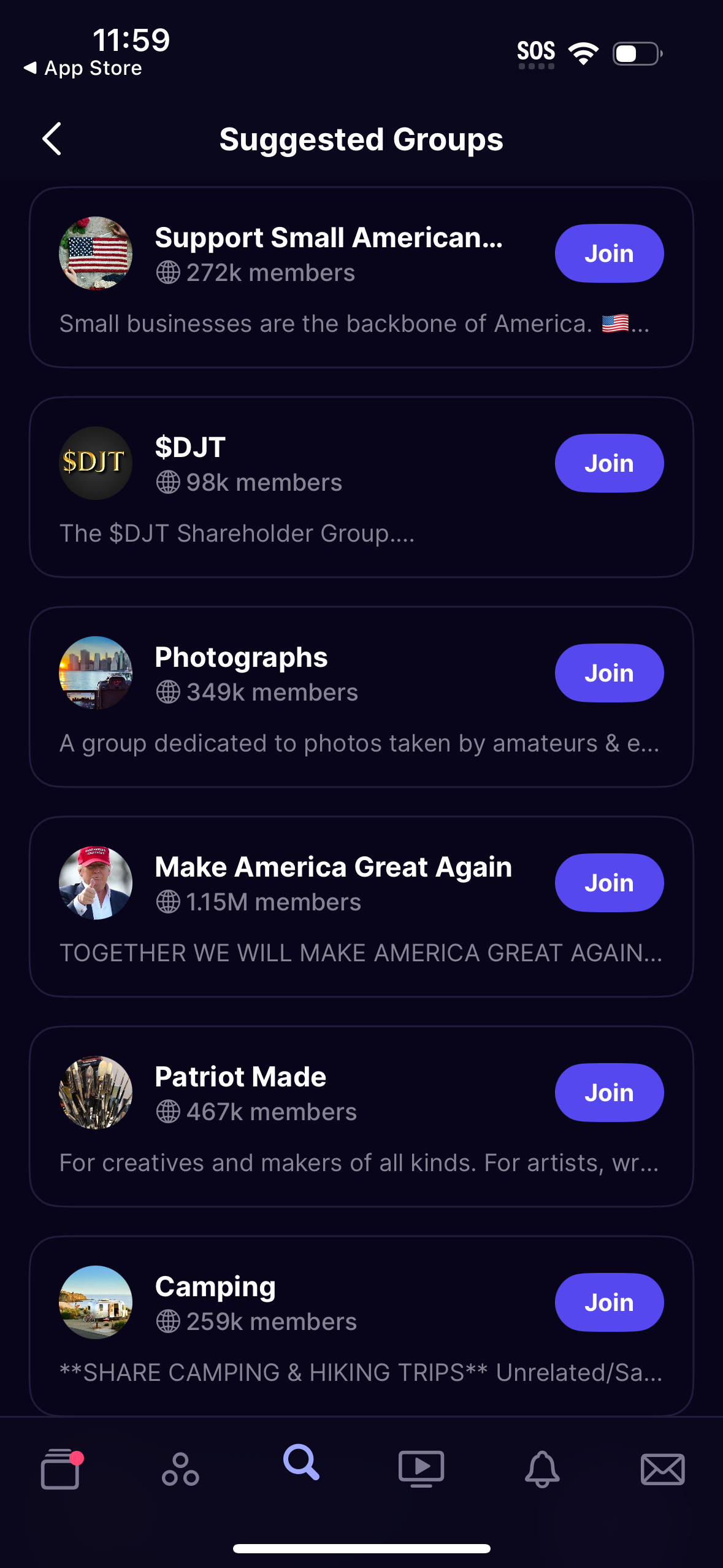Return to App Store via status bar link
Viewport: 723px width, 1568px height.
[x=83, y=68]
